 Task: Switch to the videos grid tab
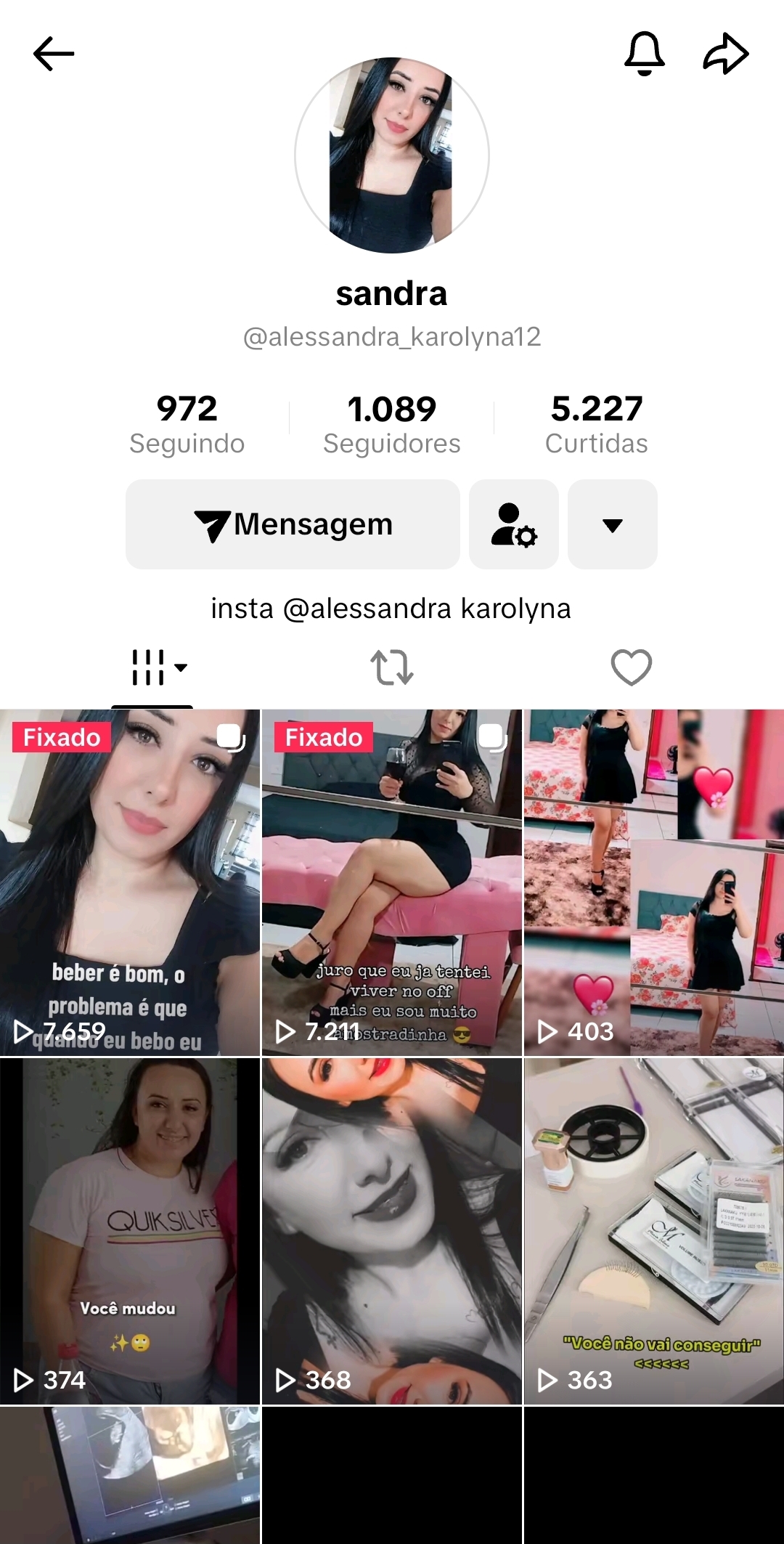click(x=152, y=667)
